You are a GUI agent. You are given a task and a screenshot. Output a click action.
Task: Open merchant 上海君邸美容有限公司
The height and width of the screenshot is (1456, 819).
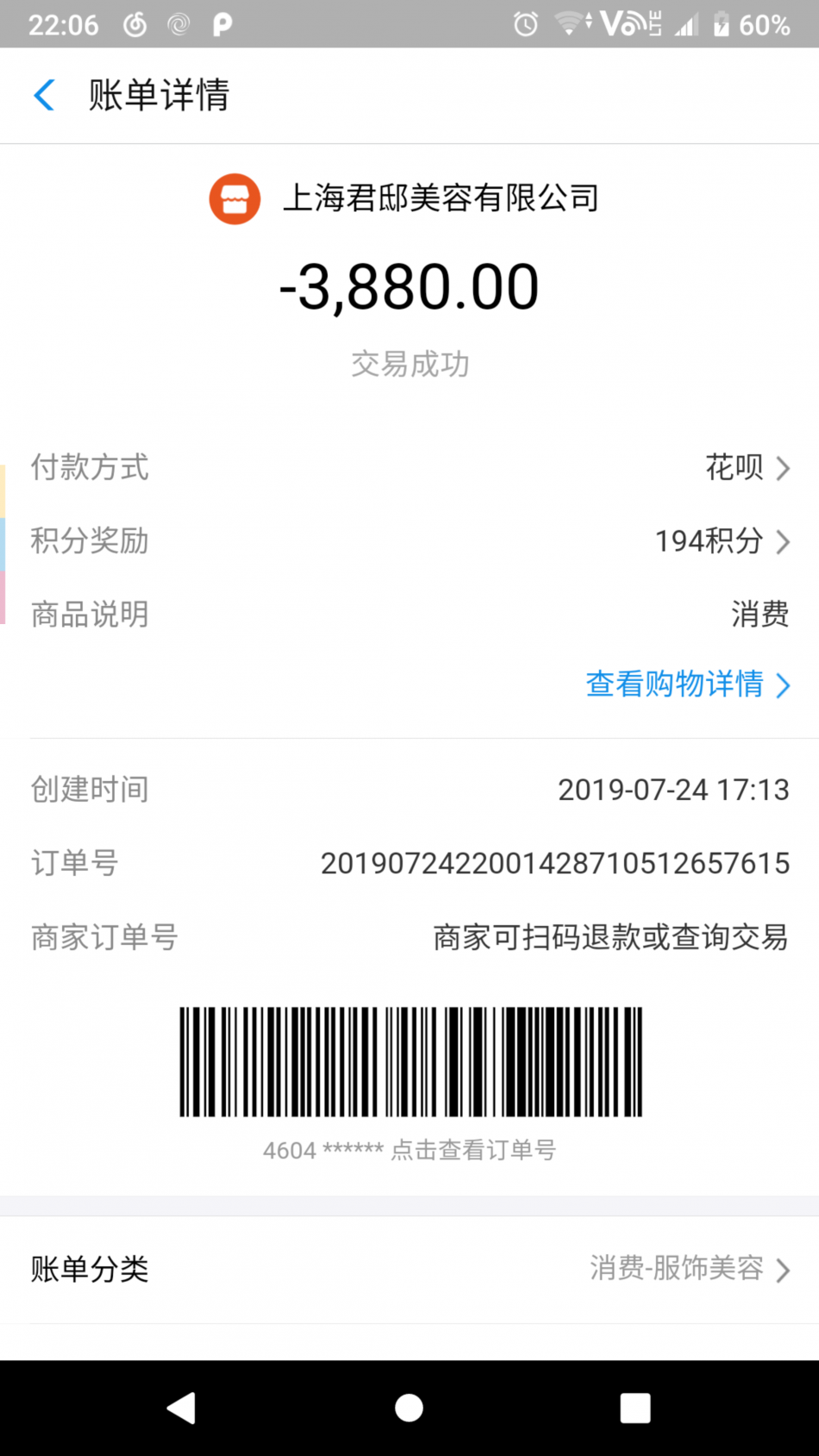pyautogui.click(x=405, y=198)
